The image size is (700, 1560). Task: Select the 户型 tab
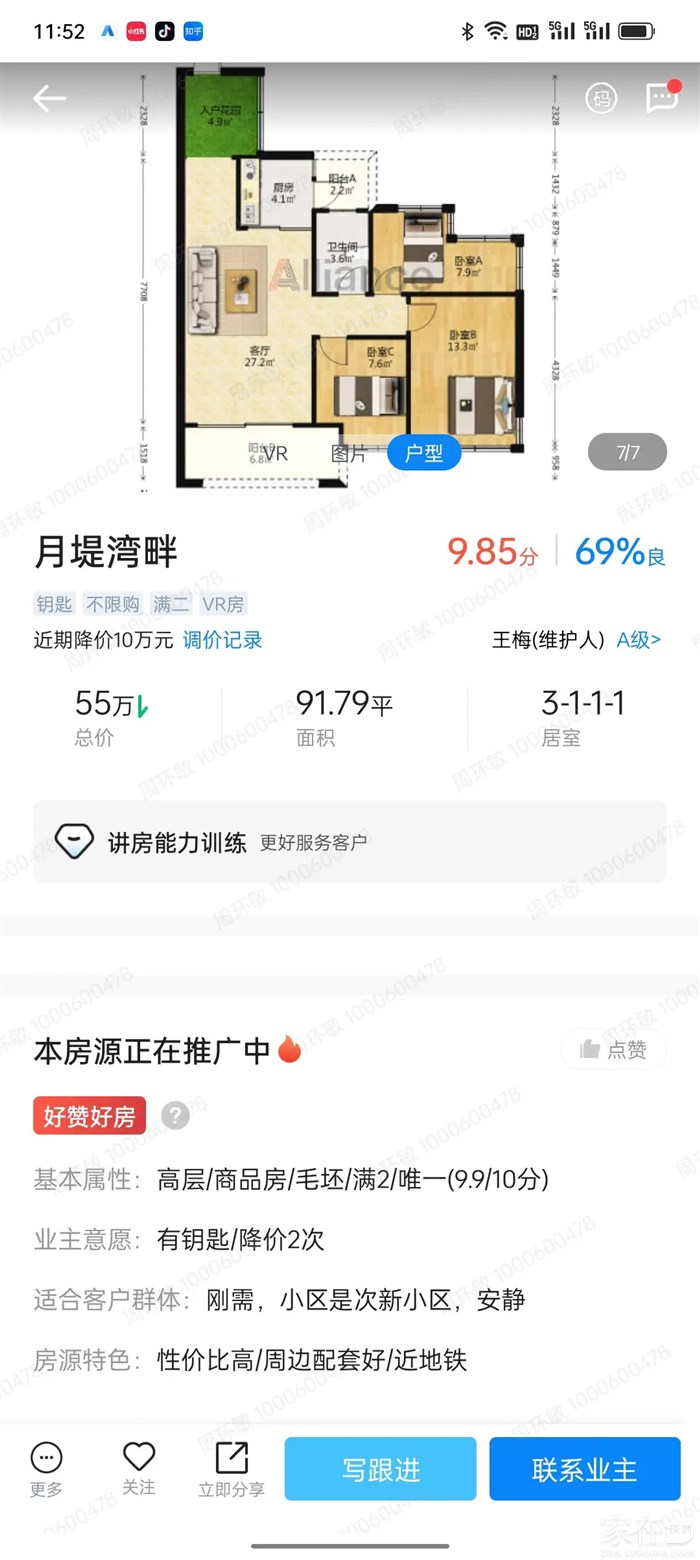(424, 453)
